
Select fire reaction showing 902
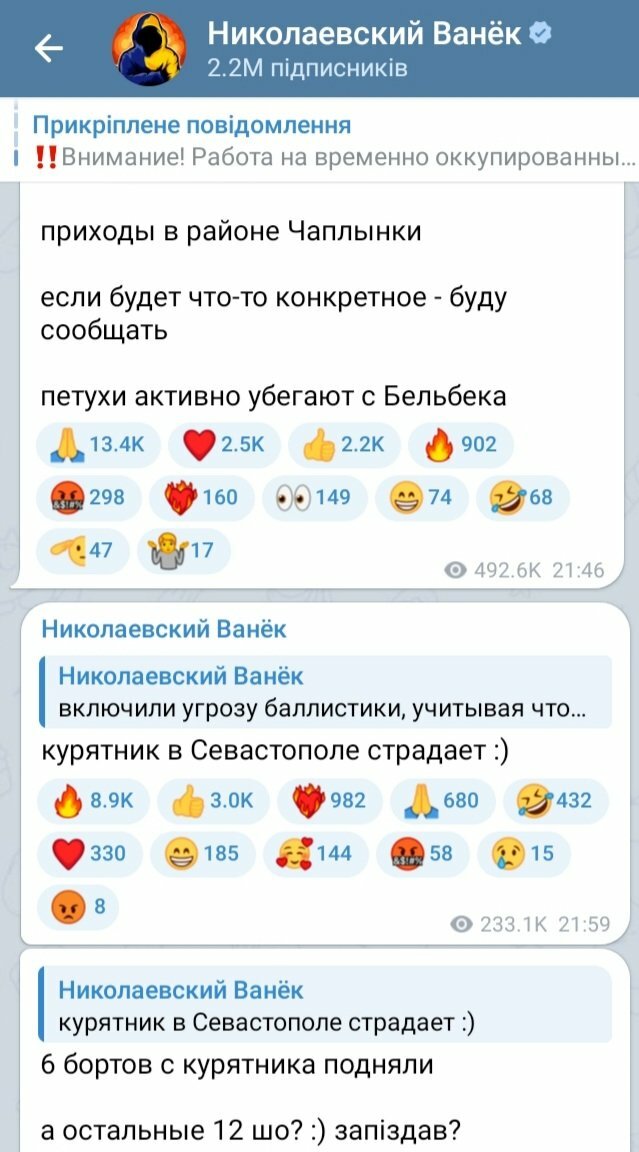pos(461,444)
